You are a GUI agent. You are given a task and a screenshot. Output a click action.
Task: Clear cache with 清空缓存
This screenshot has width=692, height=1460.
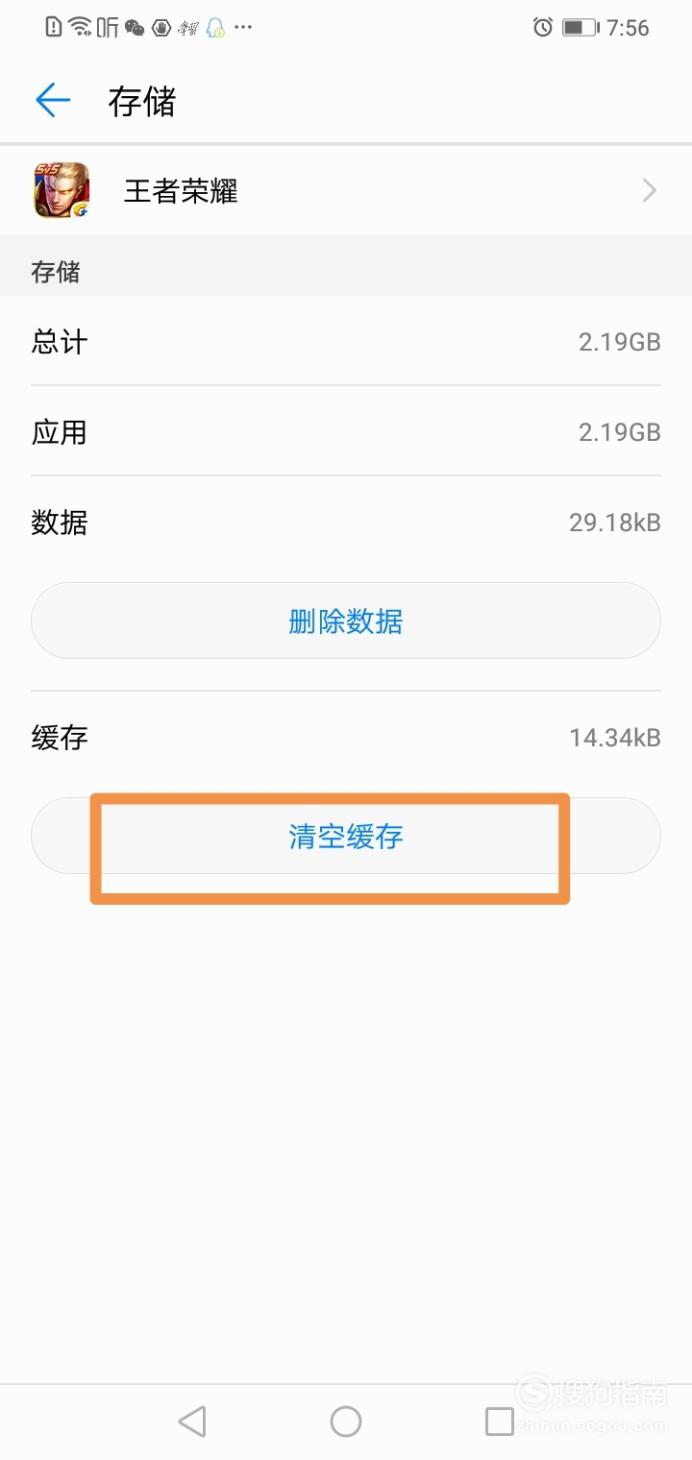pos(346,836)
